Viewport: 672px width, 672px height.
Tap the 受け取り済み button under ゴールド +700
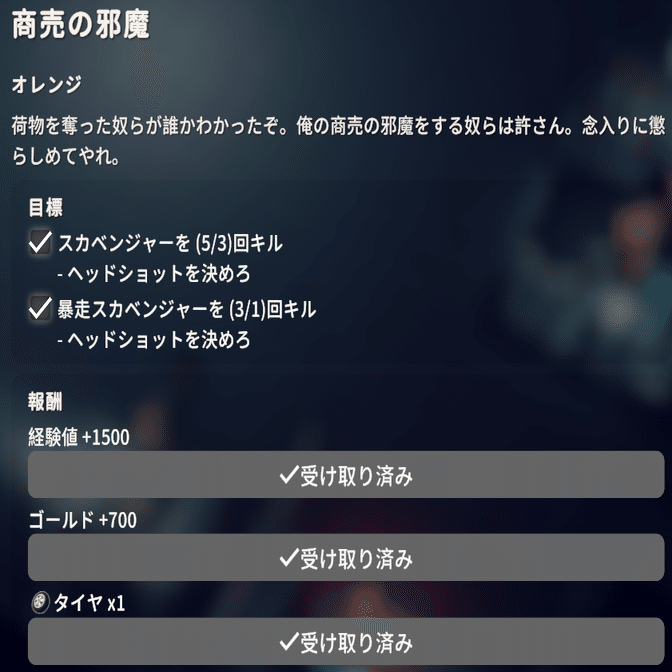(345, 558)
